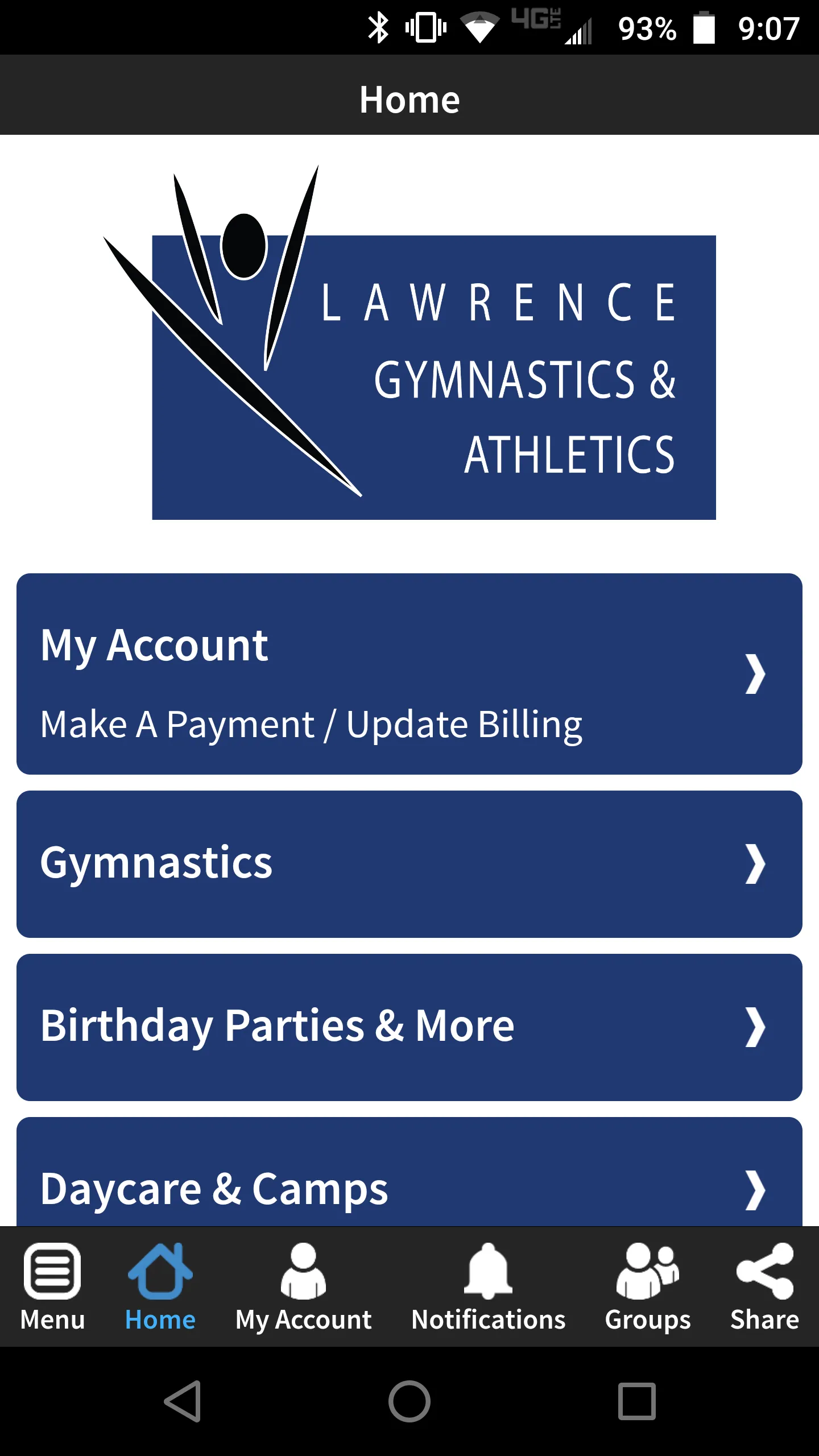Open Birthday Parties & More
Screen dimensions: 819x1456
coord(409,1027)
